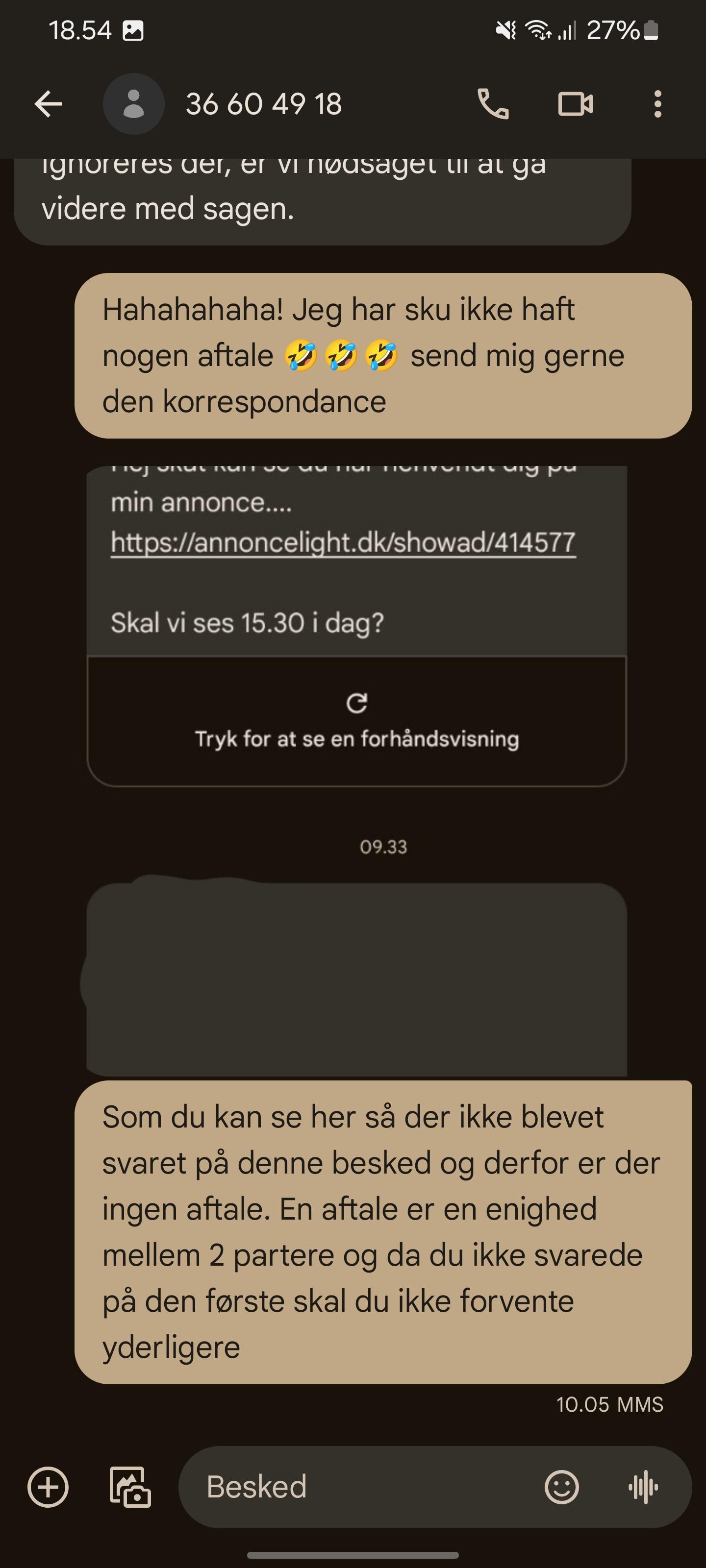Open the plus attachment menu
The width and height of the screenshot is (706, 1568).
point(48,1487)
